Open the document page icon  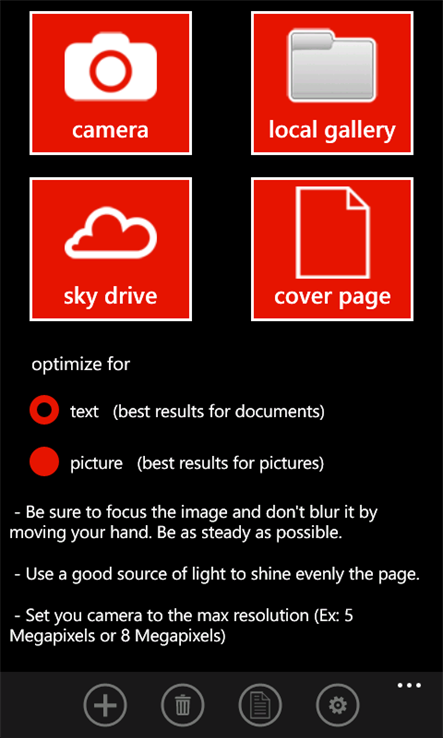click(260, 705)
